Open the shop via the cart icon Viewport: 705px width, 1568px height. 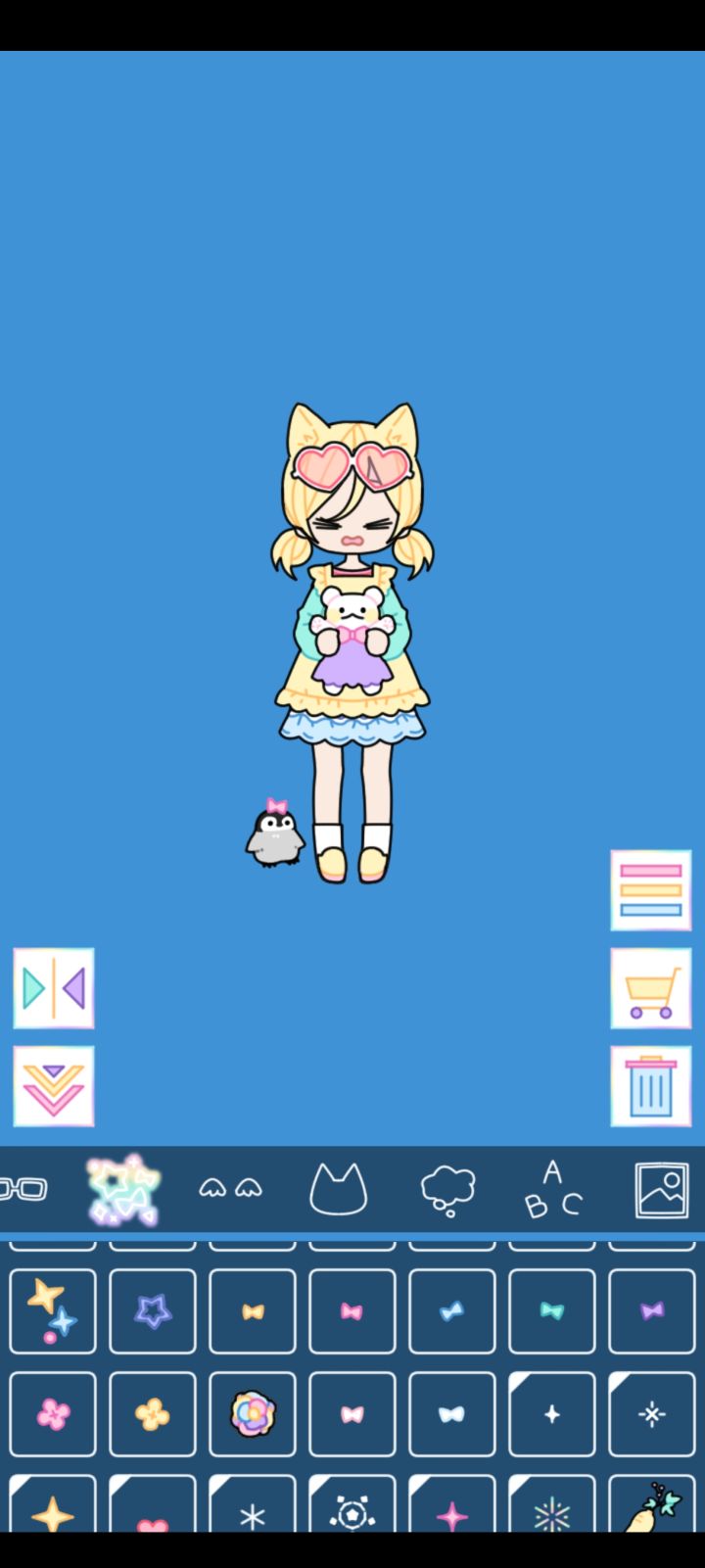click(x=650, y=989)
